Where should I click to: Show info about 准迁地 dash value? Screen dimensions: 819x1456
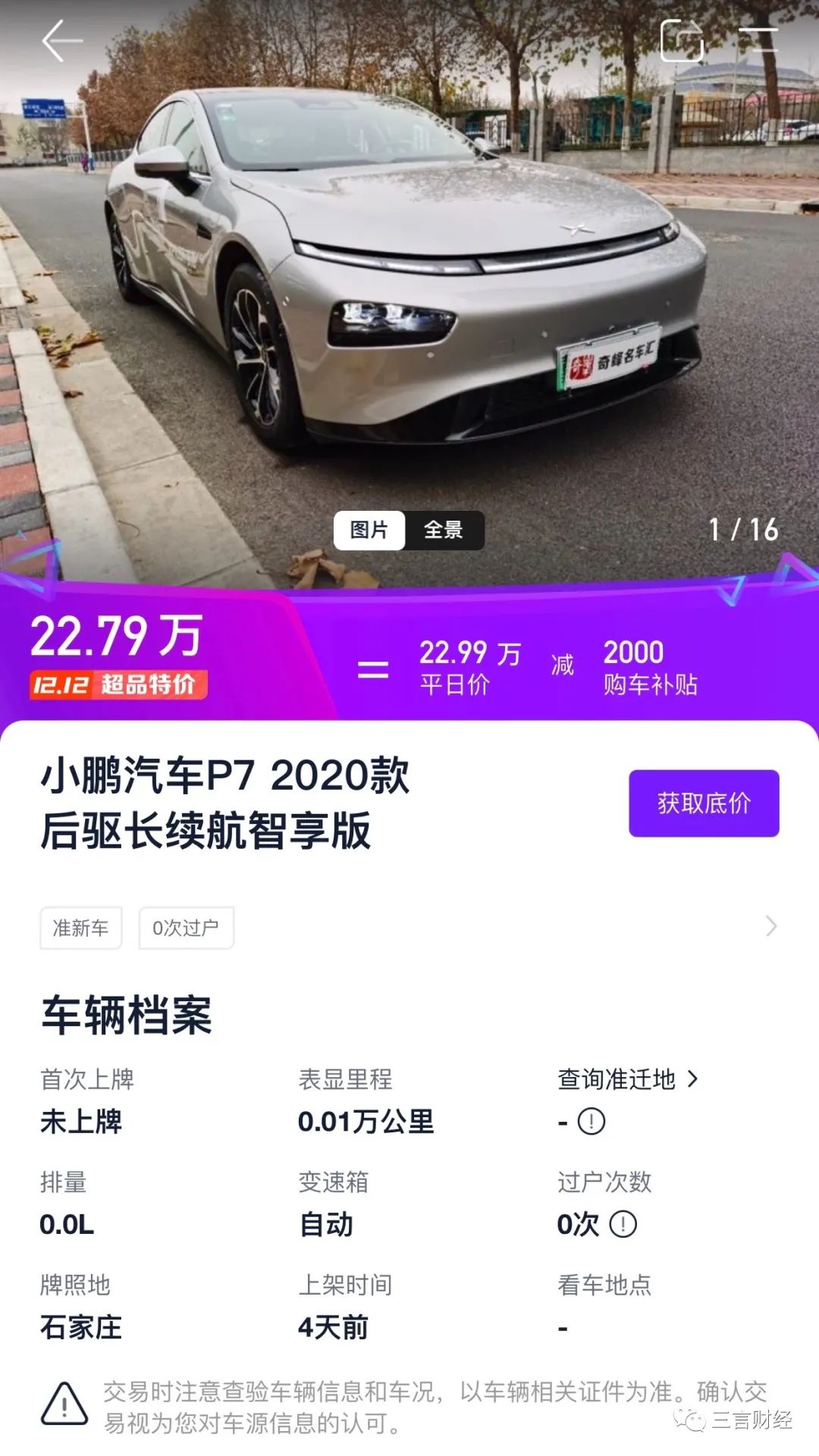[591, 1121]
